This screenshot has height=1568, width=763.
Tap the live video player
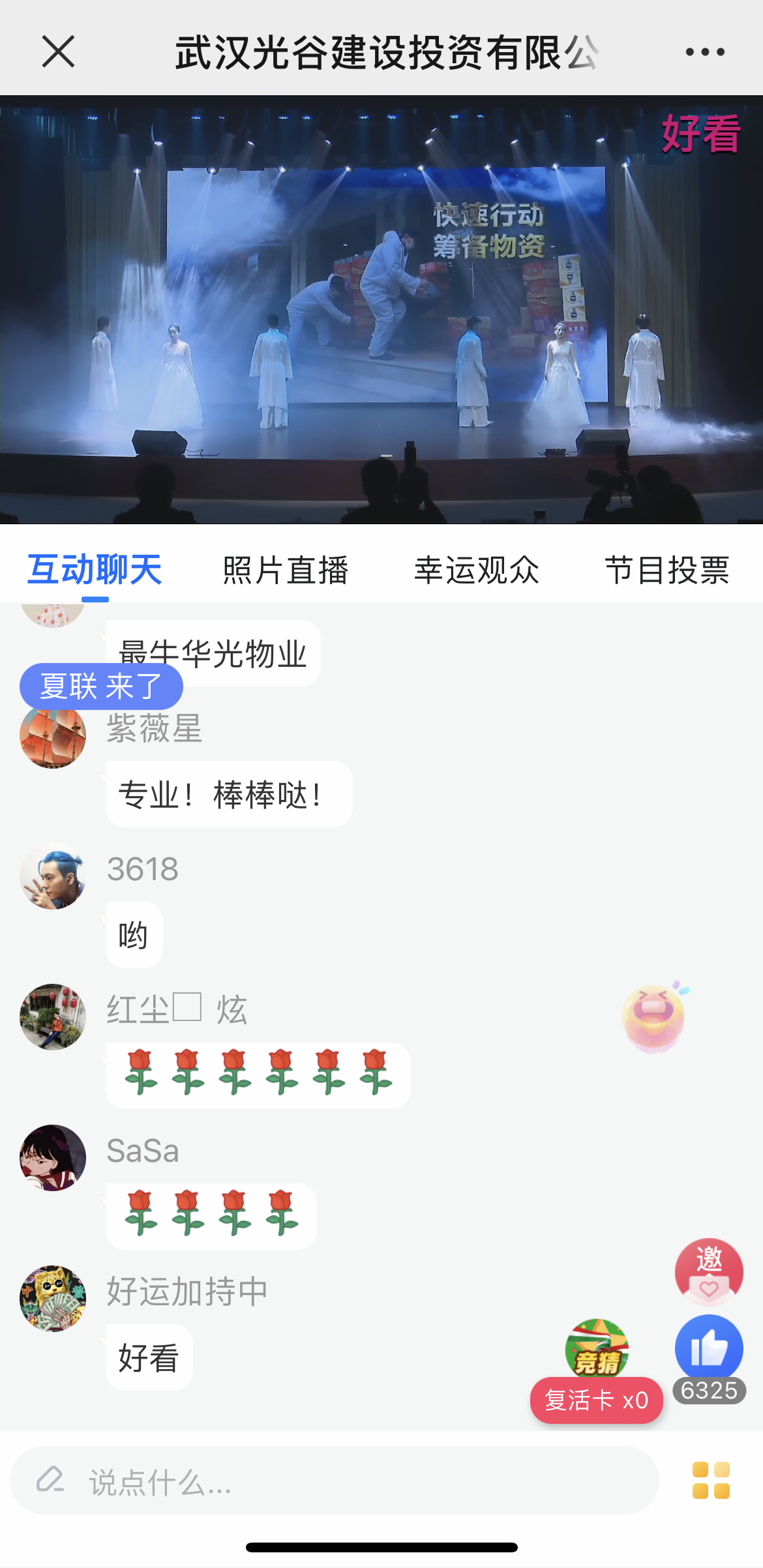pyautogui.click(x=381, y=310)
